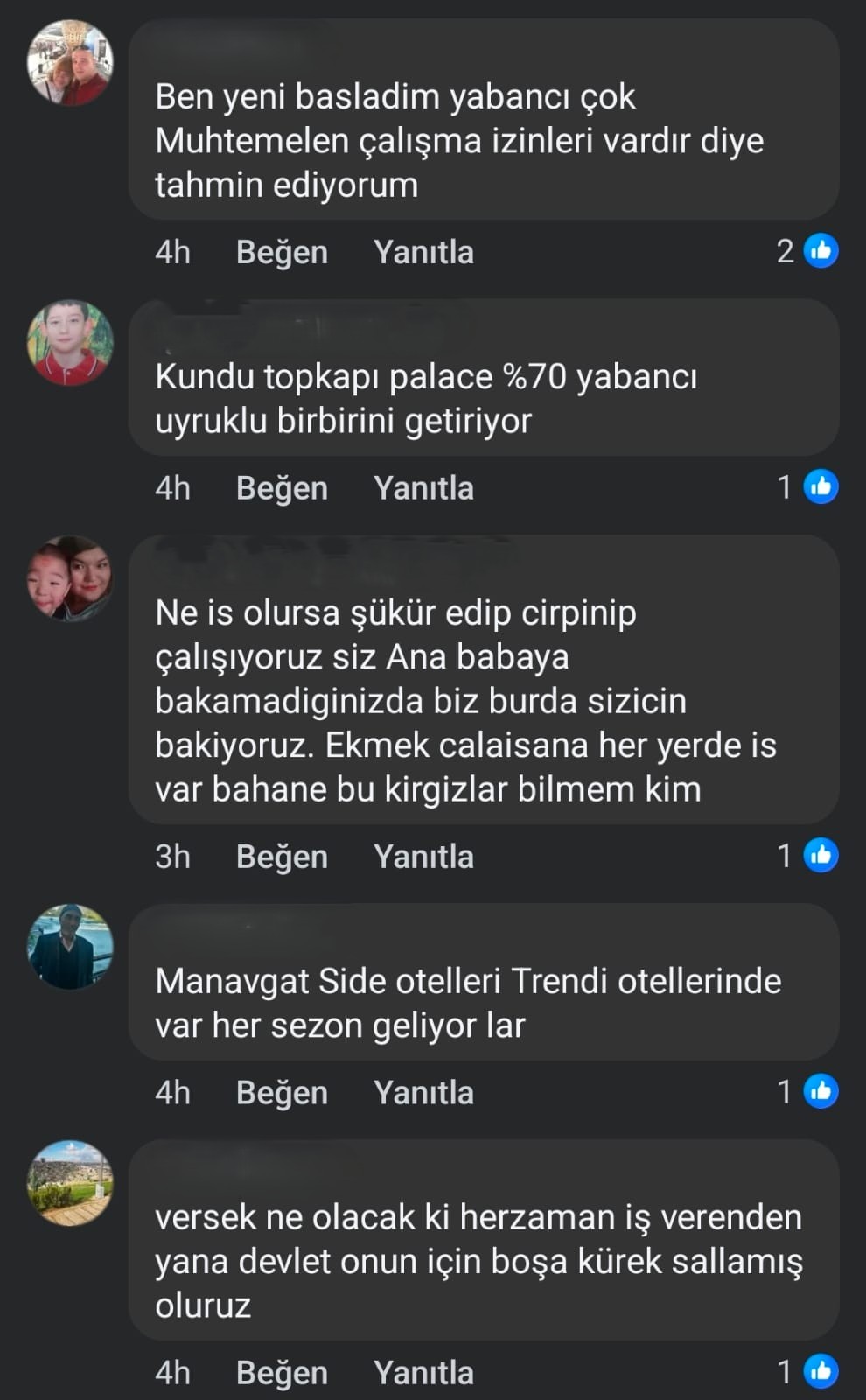Reply to the 'Ne is olursa şükür' comment

[423, 856]
